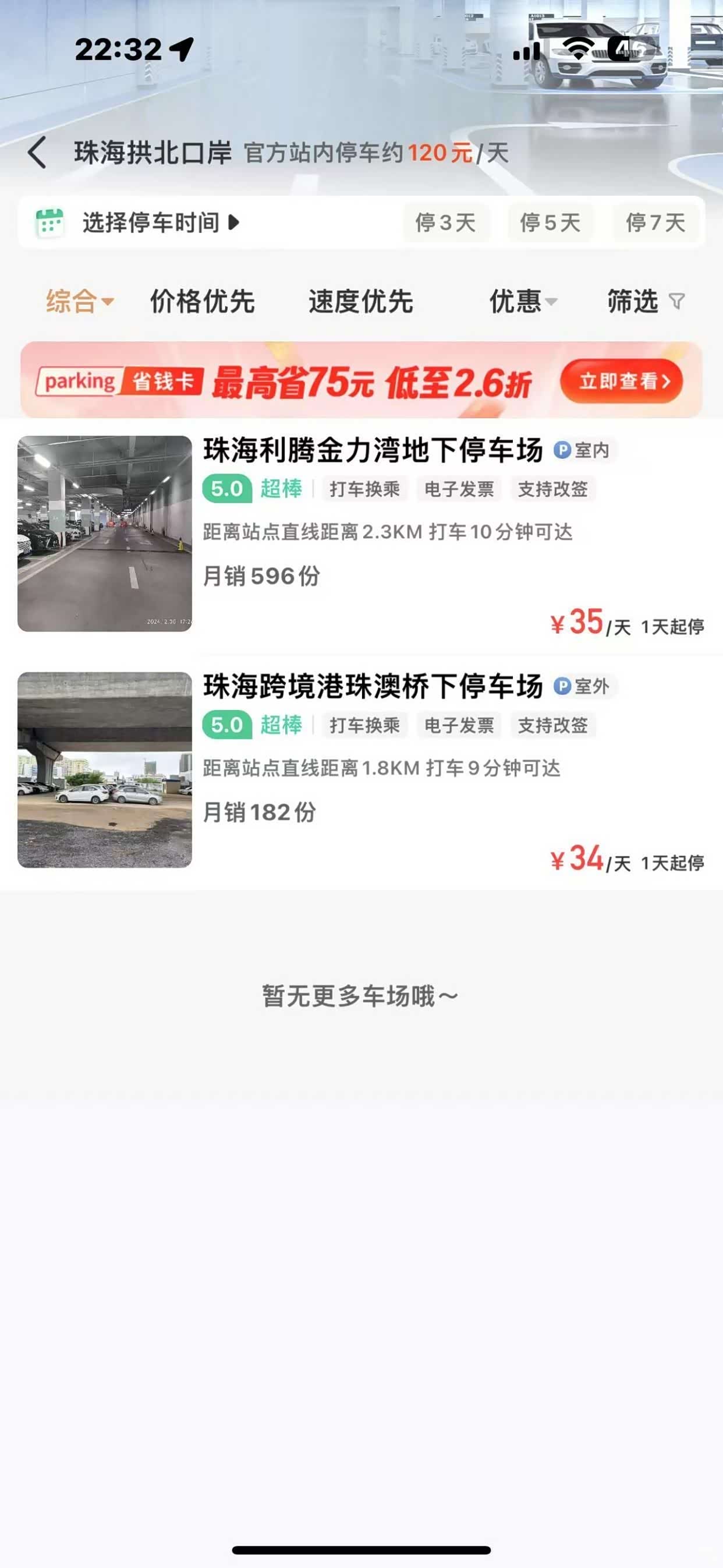Choose the 停5天 parking duration

click(550, 223)
